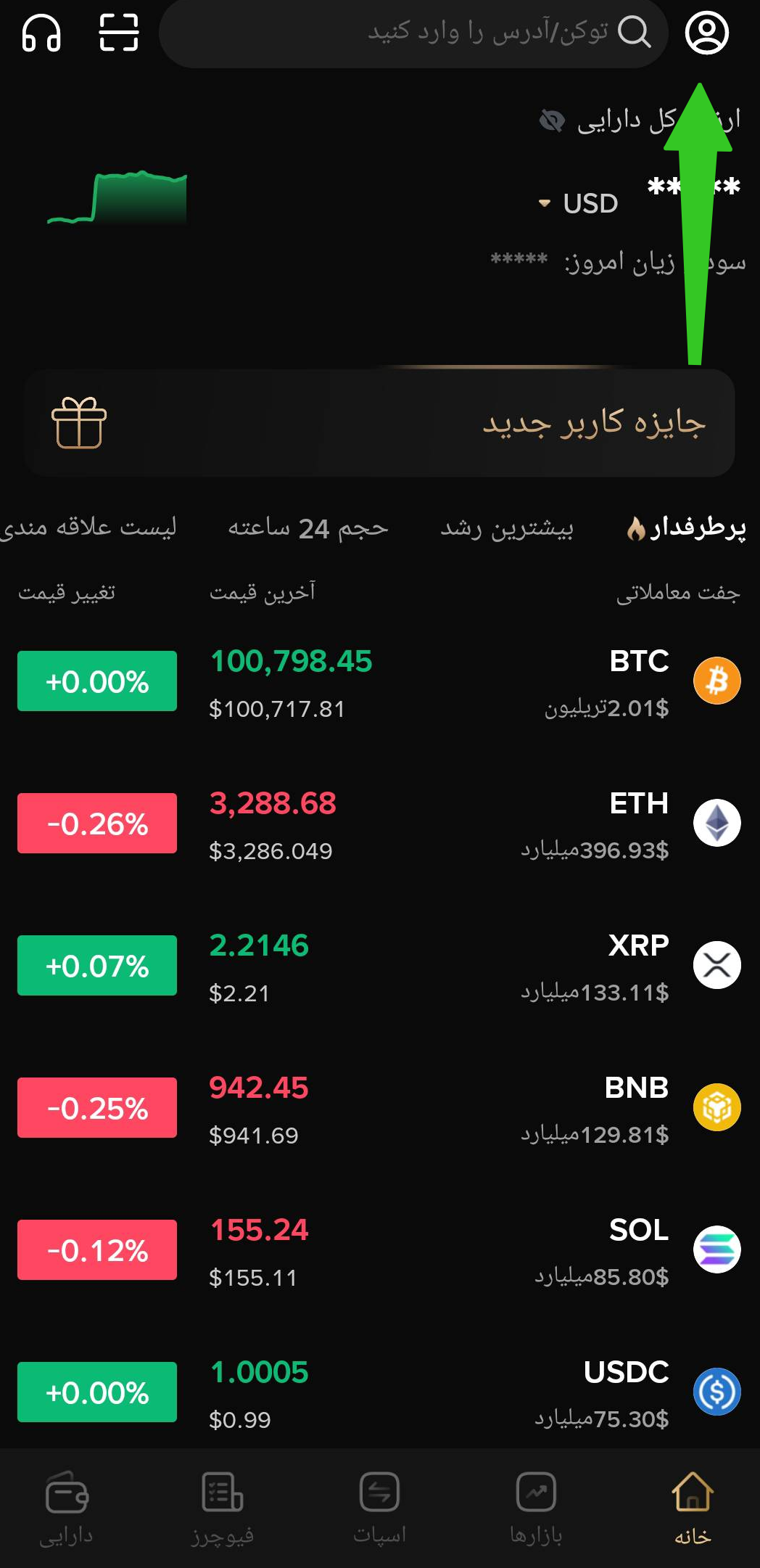Open the SOL trading pair row
The width and height of the screenshot is (760, 1568).
coord(379,1251)
